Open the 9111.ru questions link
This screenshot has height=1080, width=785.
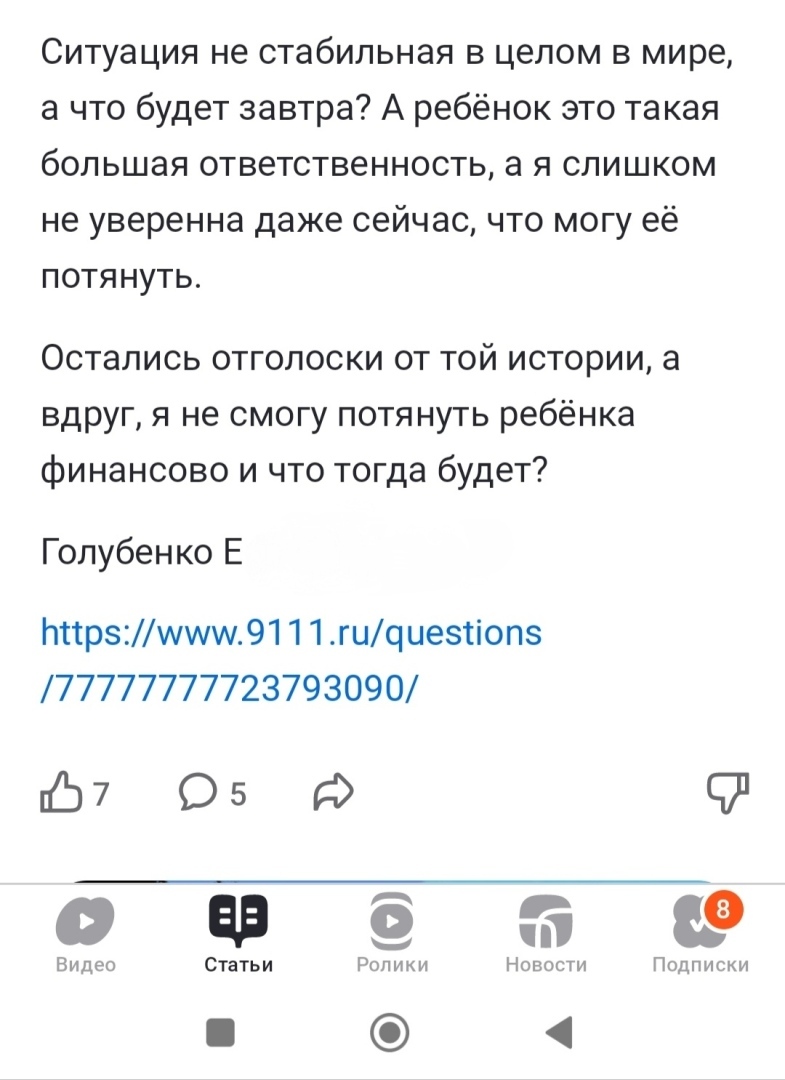[x=290, y=660]
